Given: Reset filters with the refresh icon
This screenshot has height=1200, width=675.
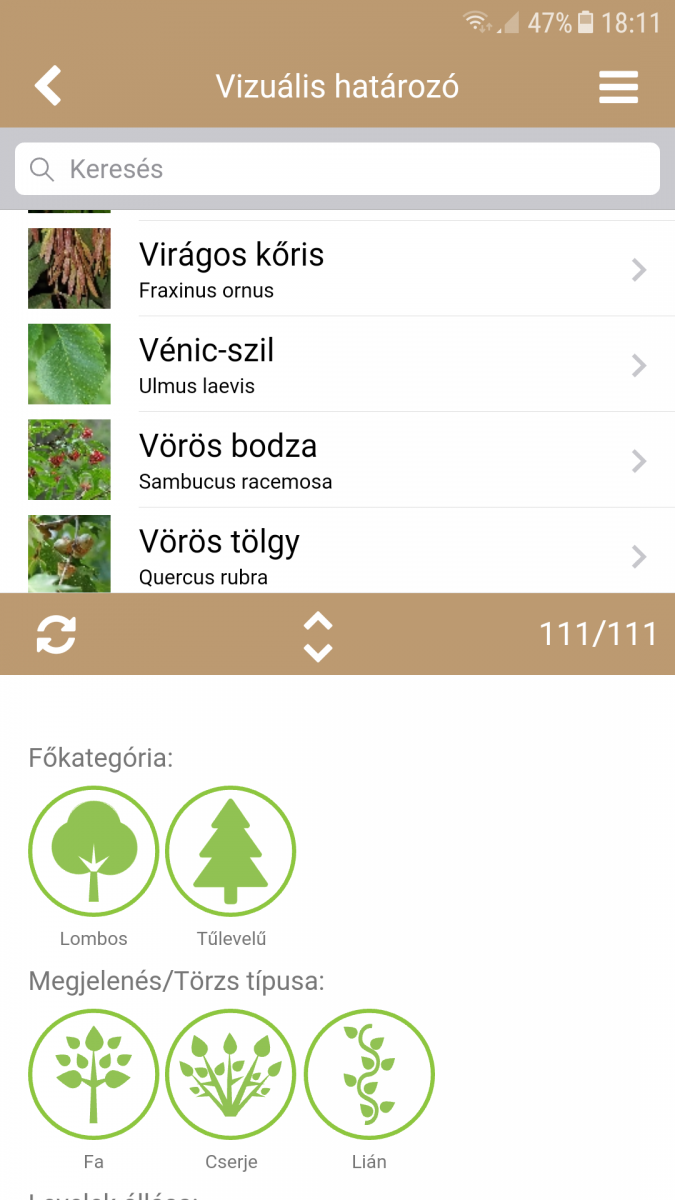Looking at the screenshot, I should [x=56, y=634].
